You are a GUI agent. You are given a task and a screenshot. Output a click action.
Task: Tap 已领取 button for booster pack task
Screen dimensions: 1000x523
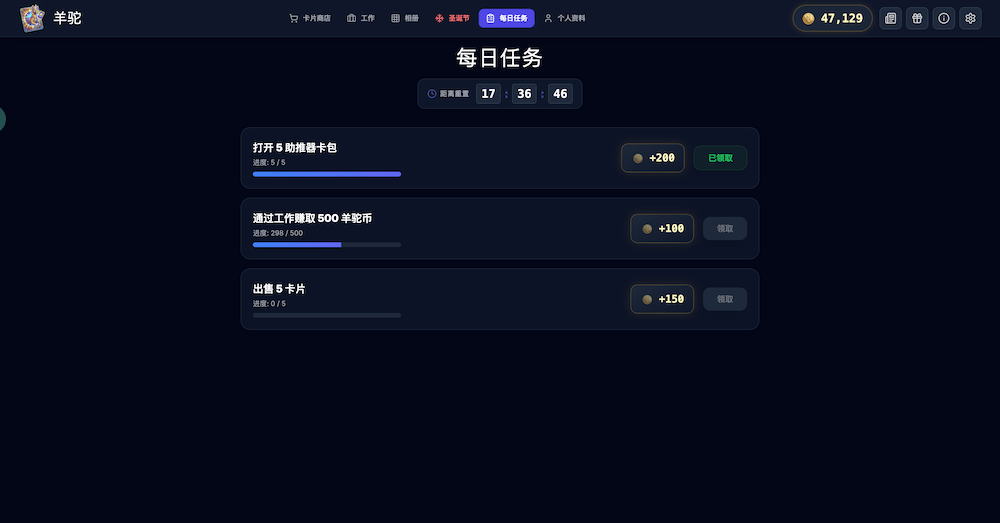pos(720,158)
